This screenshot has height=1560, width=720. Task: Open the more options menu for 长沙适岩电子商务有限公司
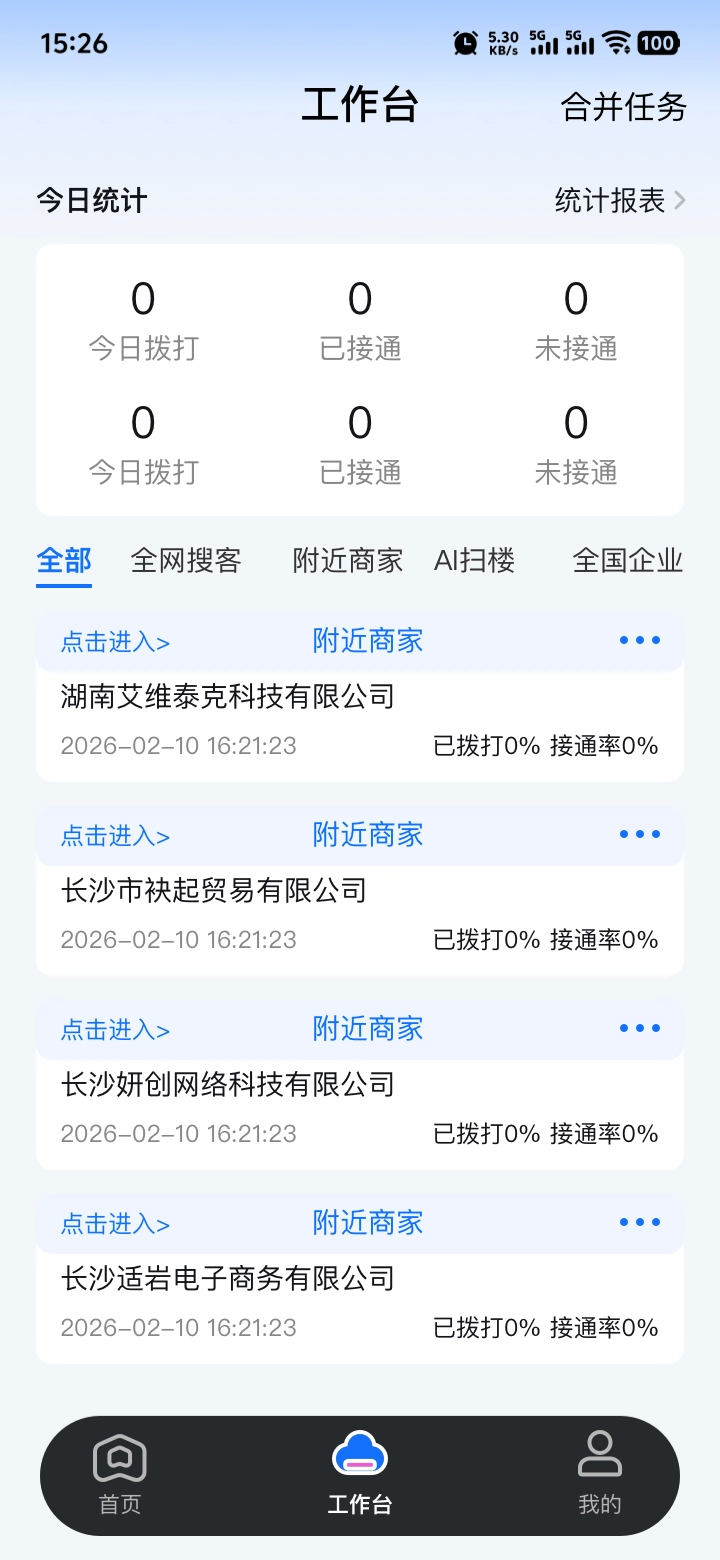pos(639,1222)
